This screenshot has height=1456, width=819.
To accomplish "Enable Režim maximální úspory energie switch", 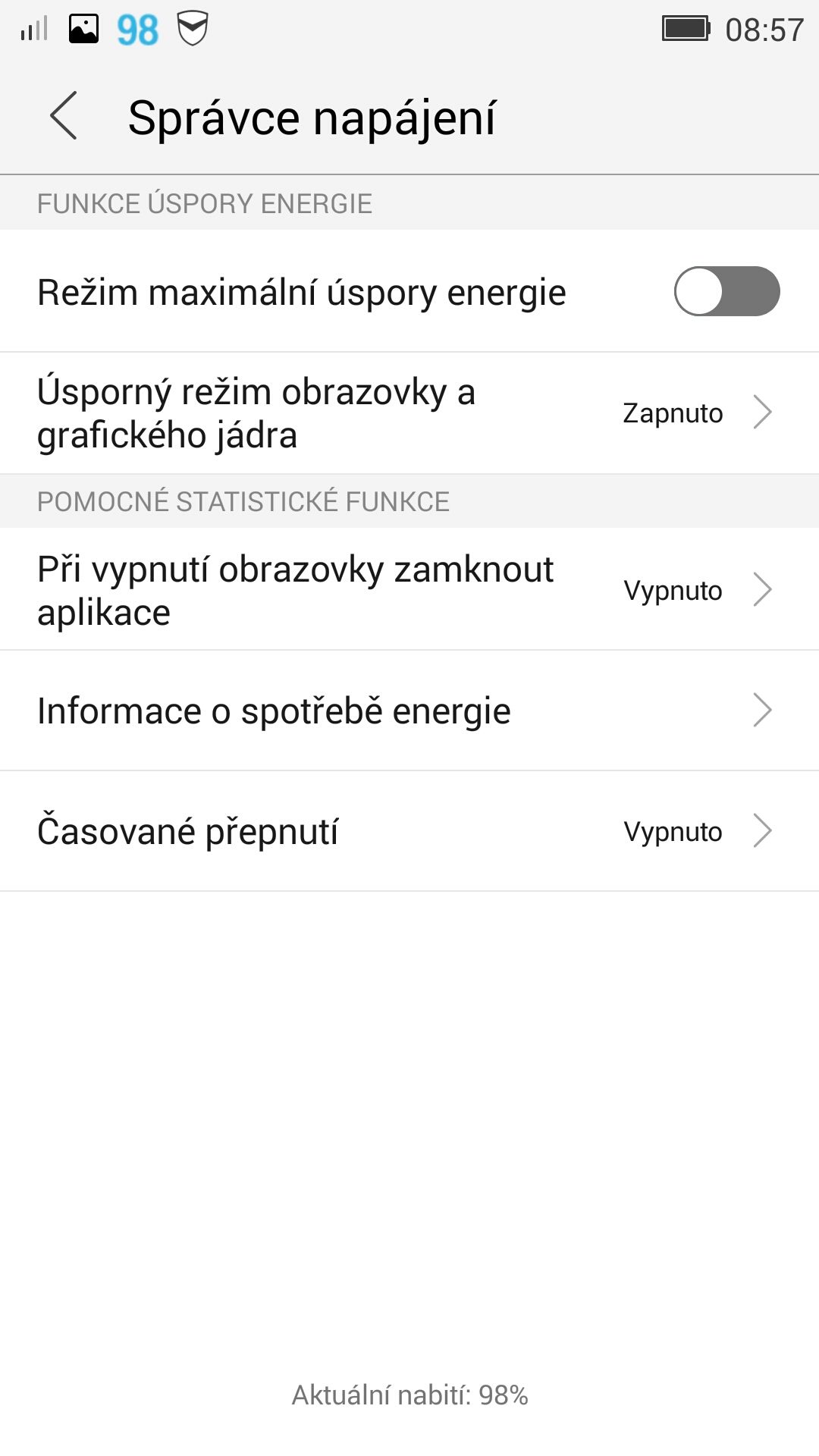I will coord(726,291).
